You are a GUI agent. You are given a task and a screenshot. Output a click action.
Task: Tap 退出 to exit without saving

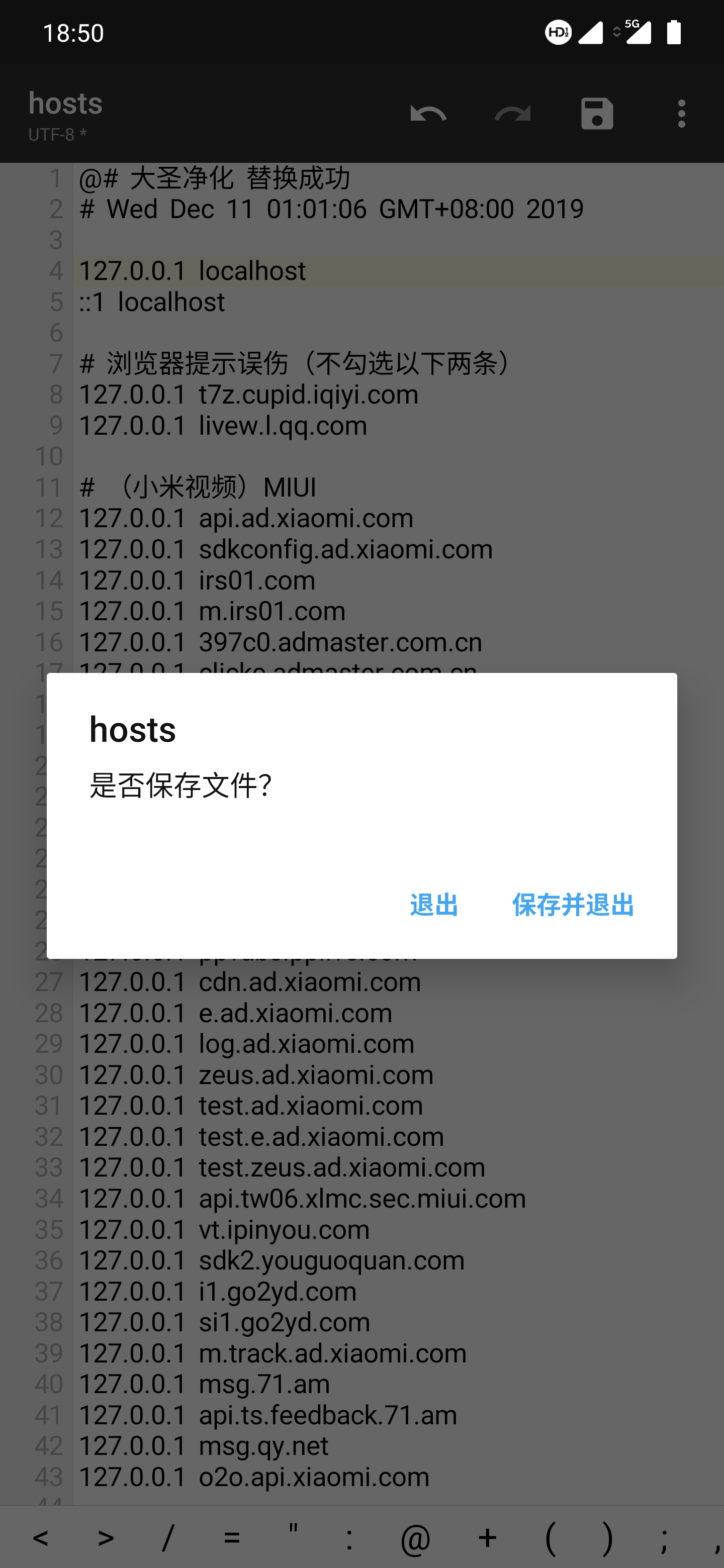[433, 905]
